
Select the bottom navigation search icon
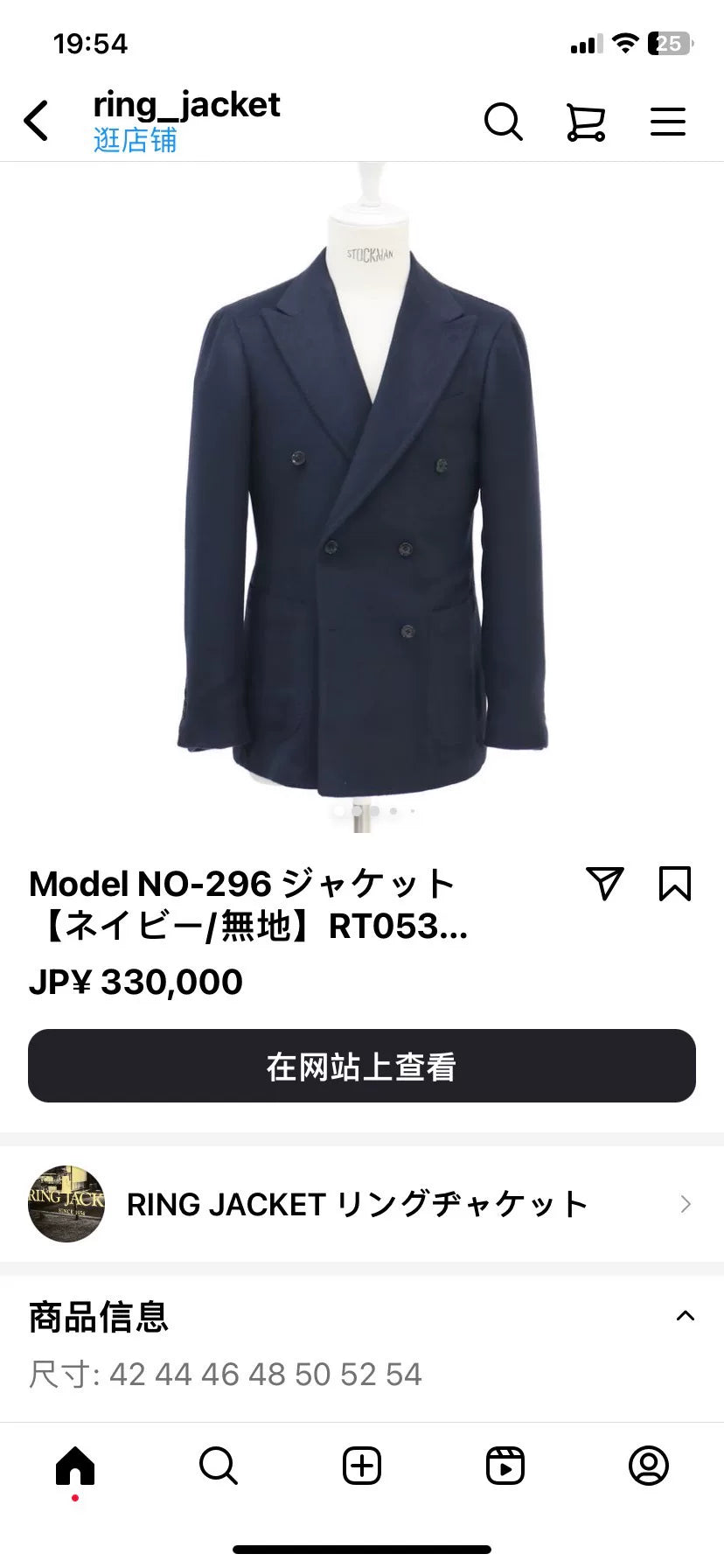pos(218,1466)
